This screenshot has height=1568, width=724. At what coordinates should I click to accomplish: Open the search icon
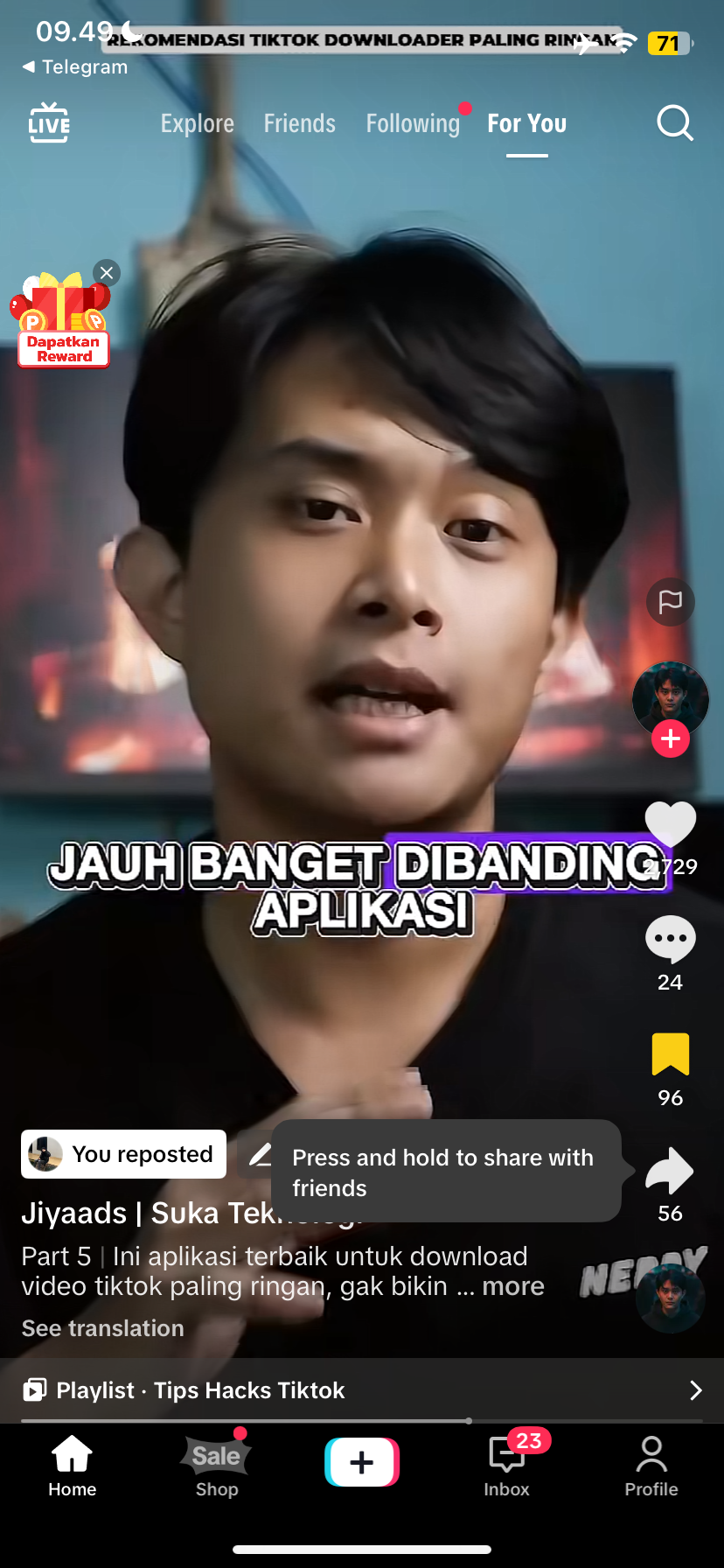(x=674, y=123)
